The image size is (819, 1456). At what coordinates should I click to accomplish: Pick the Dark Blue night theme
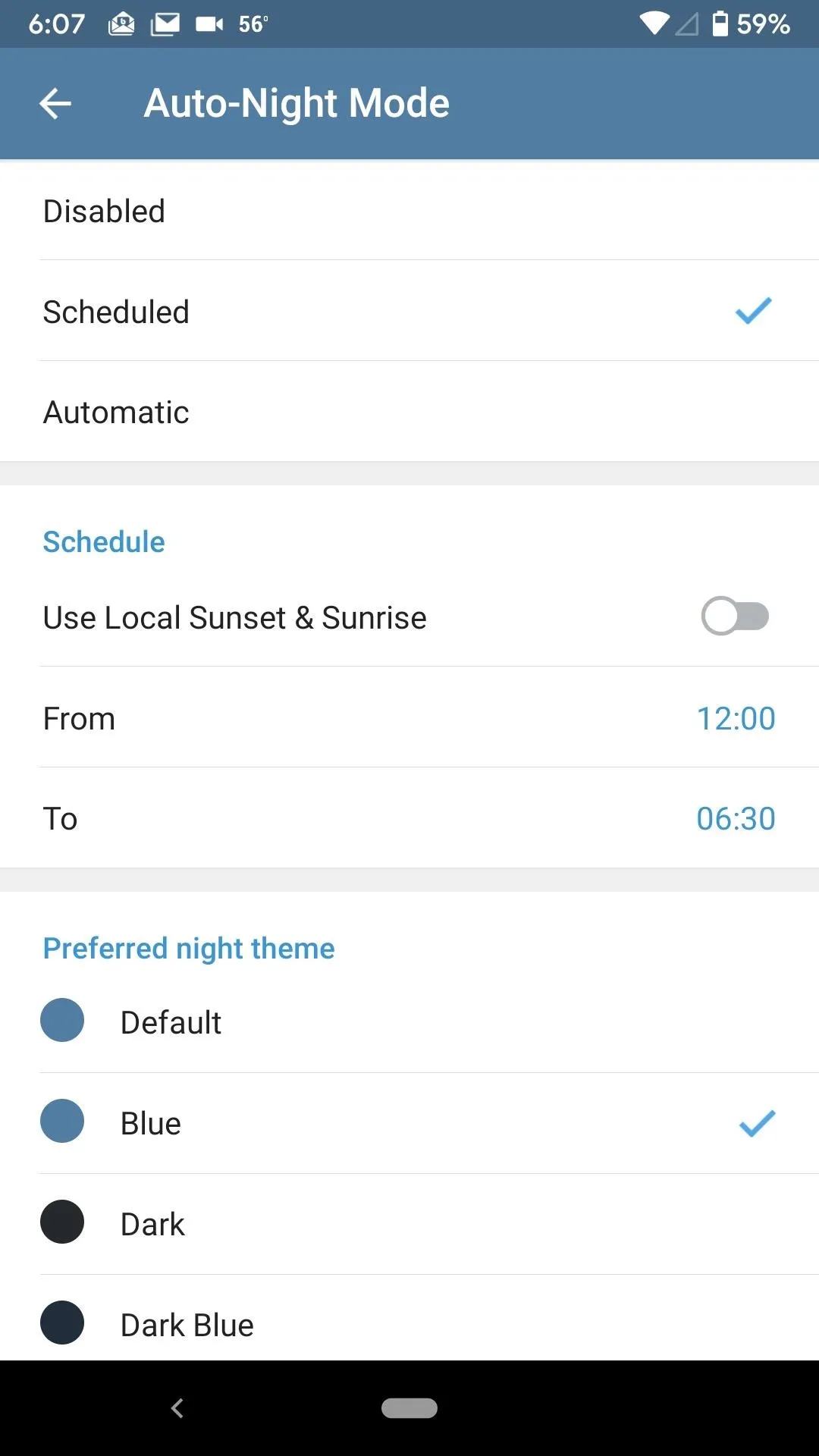[409, 1319]
